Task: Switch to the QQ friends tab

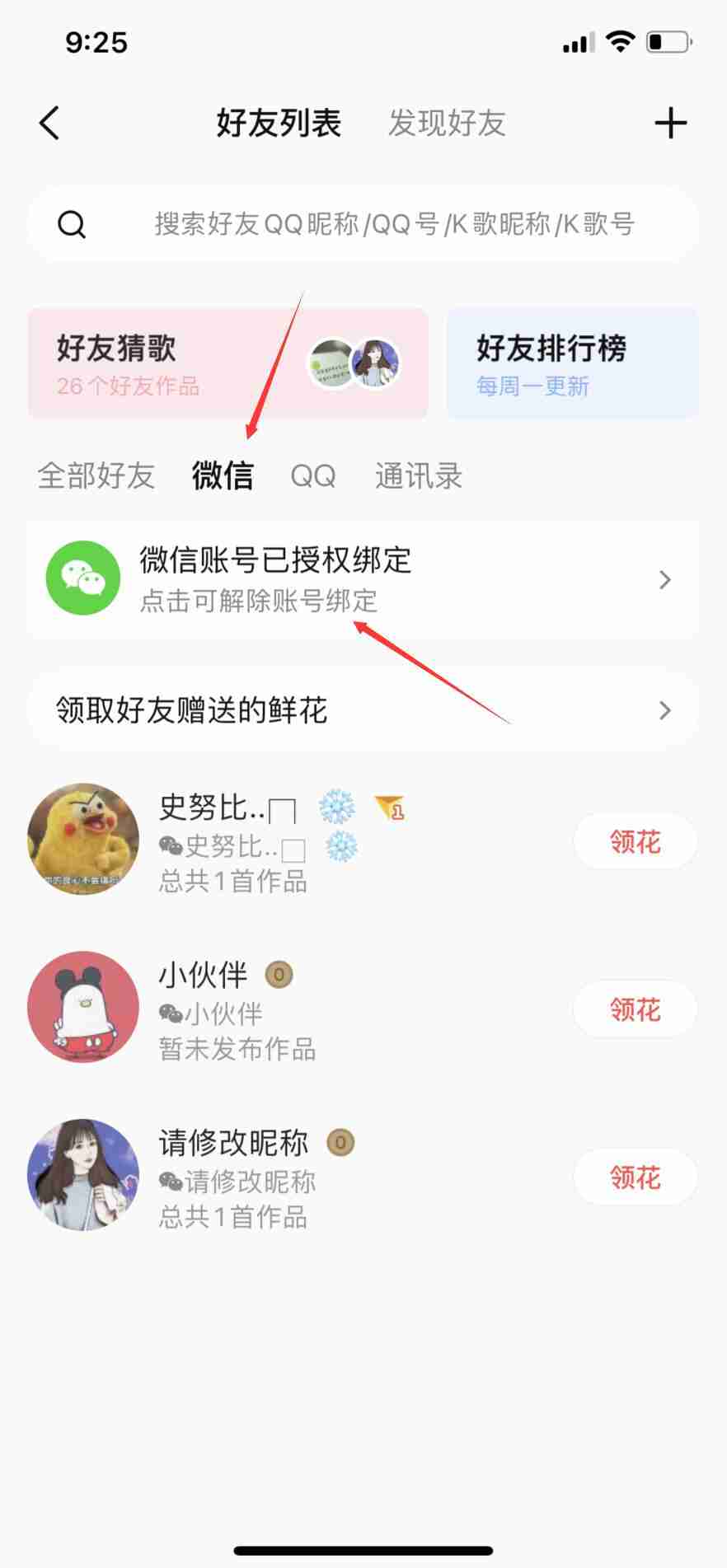Action: (314, 476)
